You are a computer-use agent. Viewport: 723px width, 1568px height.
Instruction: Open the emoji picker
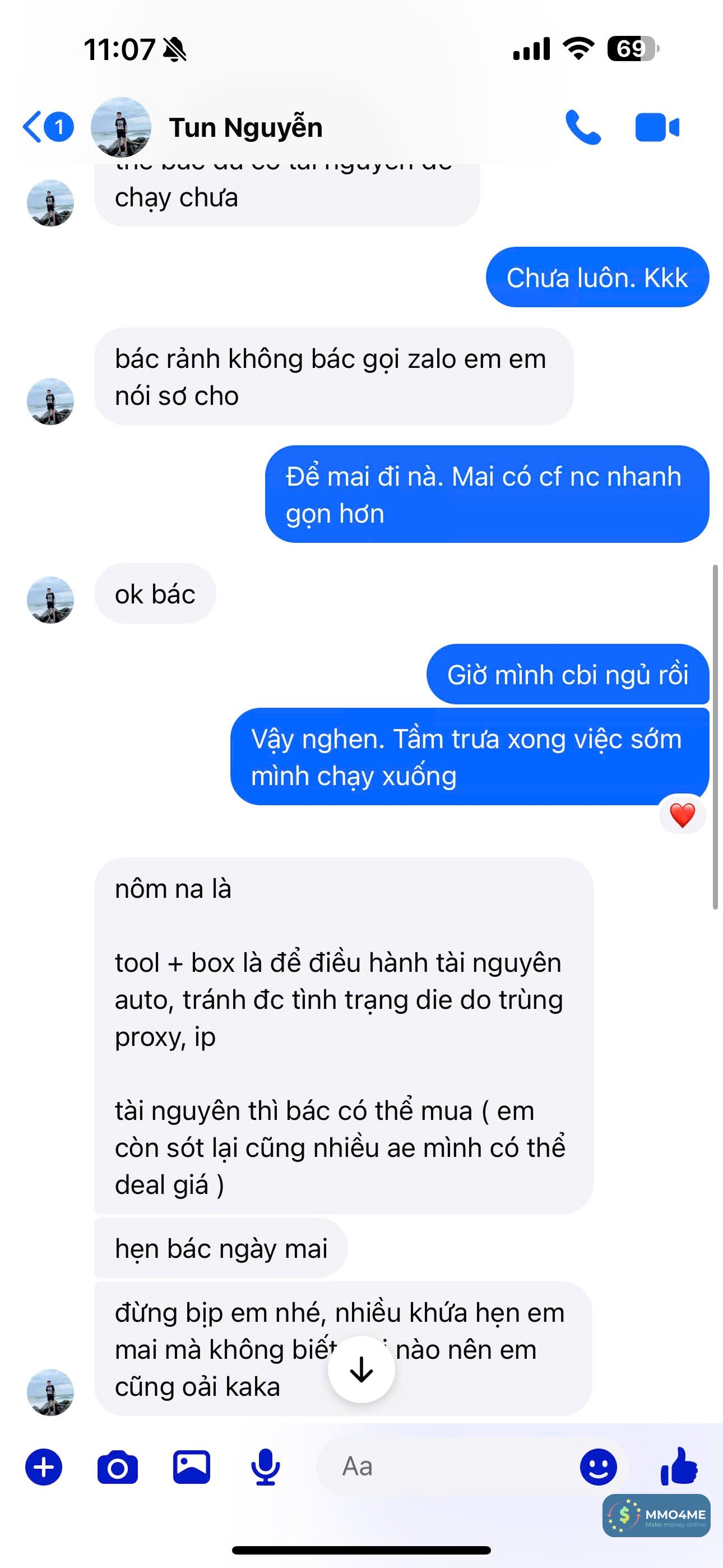pos(598,1467)
